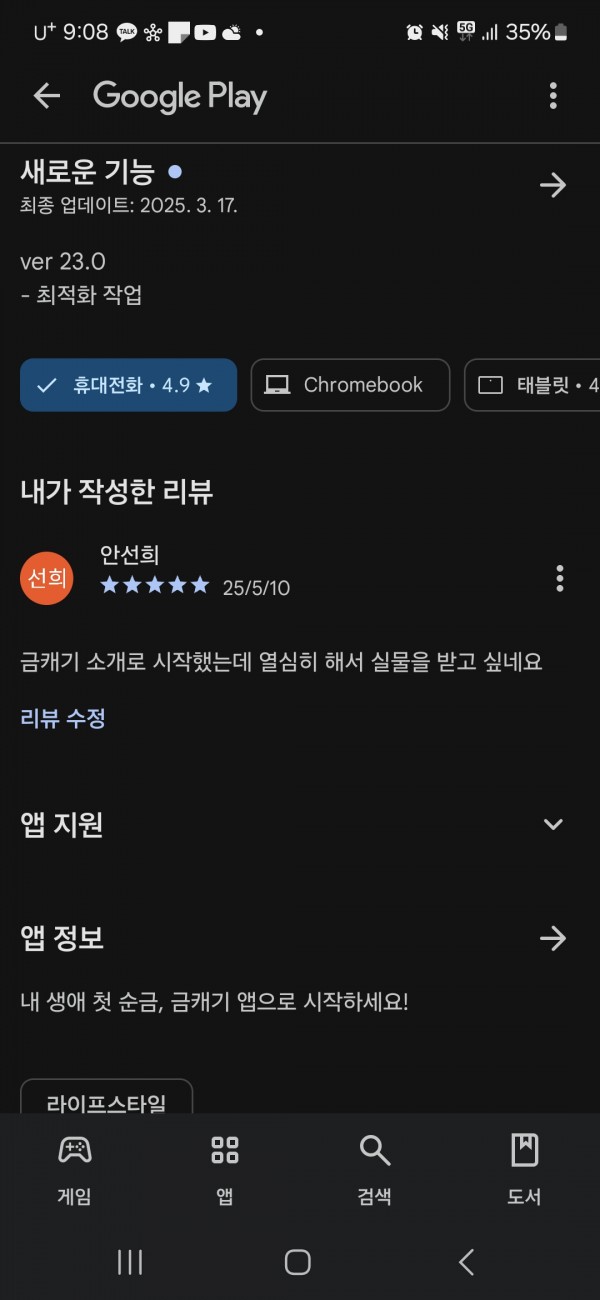The height and width of the screenshot is (1300, 600).
Task: Tap 리뷰 수정 to edit the review
Action: [63, 718]
